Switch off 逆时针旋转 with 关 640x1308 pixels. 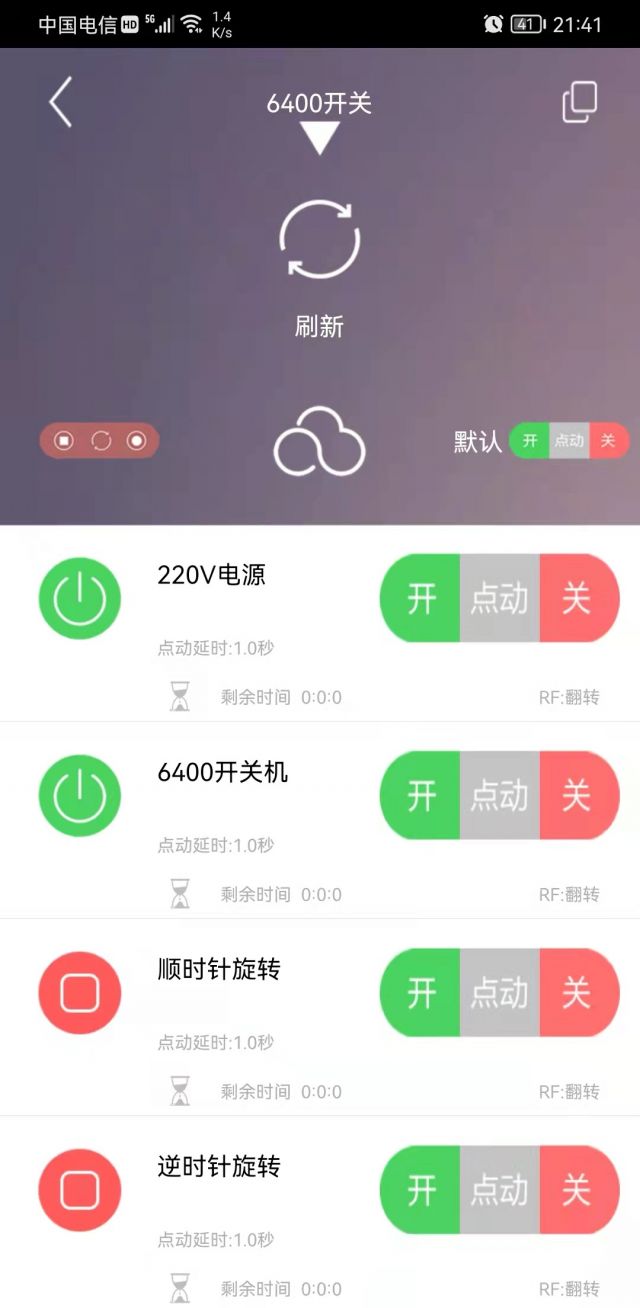(577, 1190)
